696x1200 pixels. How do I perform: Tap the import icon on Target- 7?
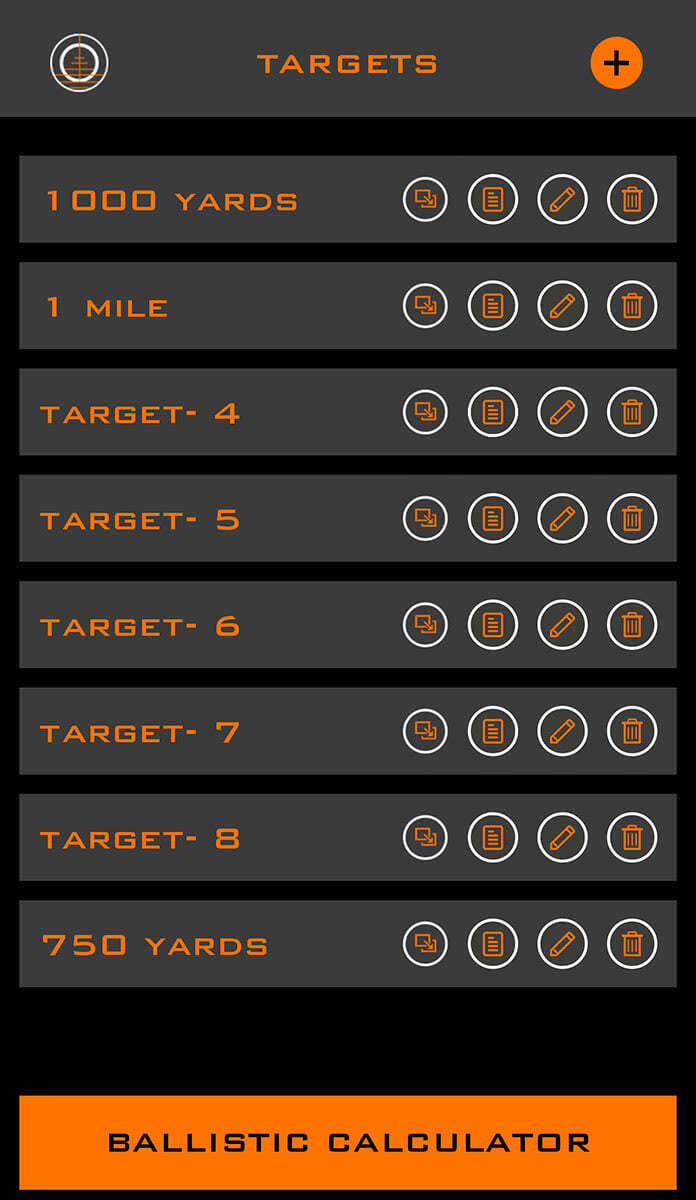tap(426, 731)
